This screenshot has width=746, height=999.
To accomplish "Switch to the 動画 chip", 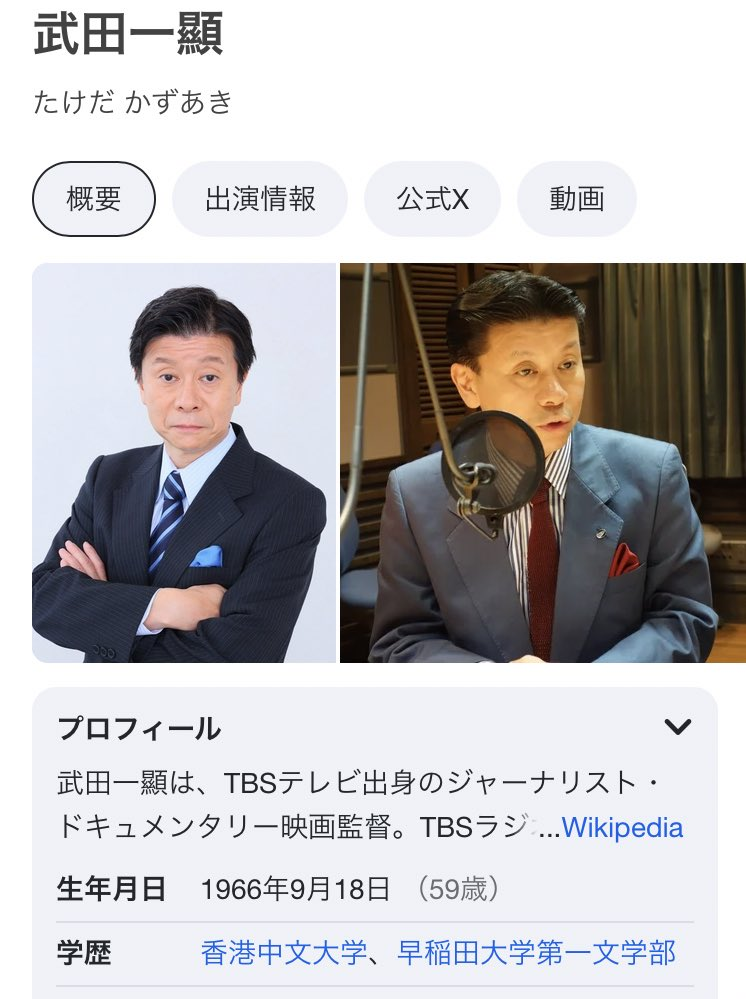I will tap(576, 199).
